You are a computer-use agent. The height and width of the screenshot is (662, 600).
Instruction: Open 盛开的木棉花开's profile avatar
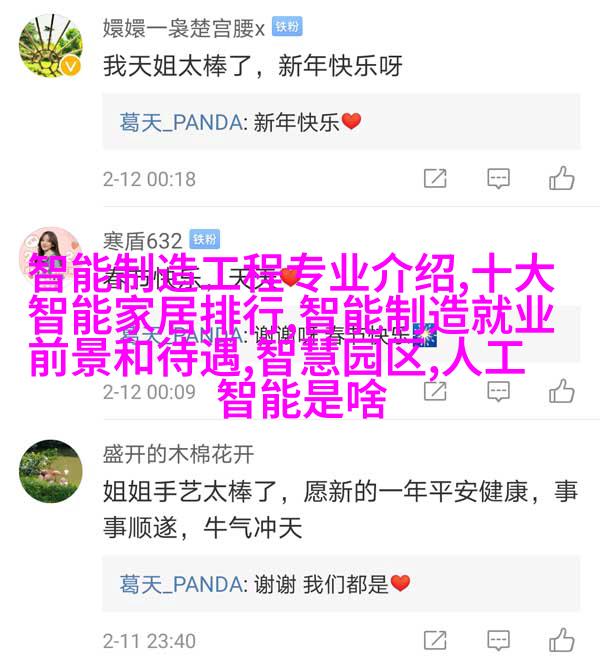point(50,470)
